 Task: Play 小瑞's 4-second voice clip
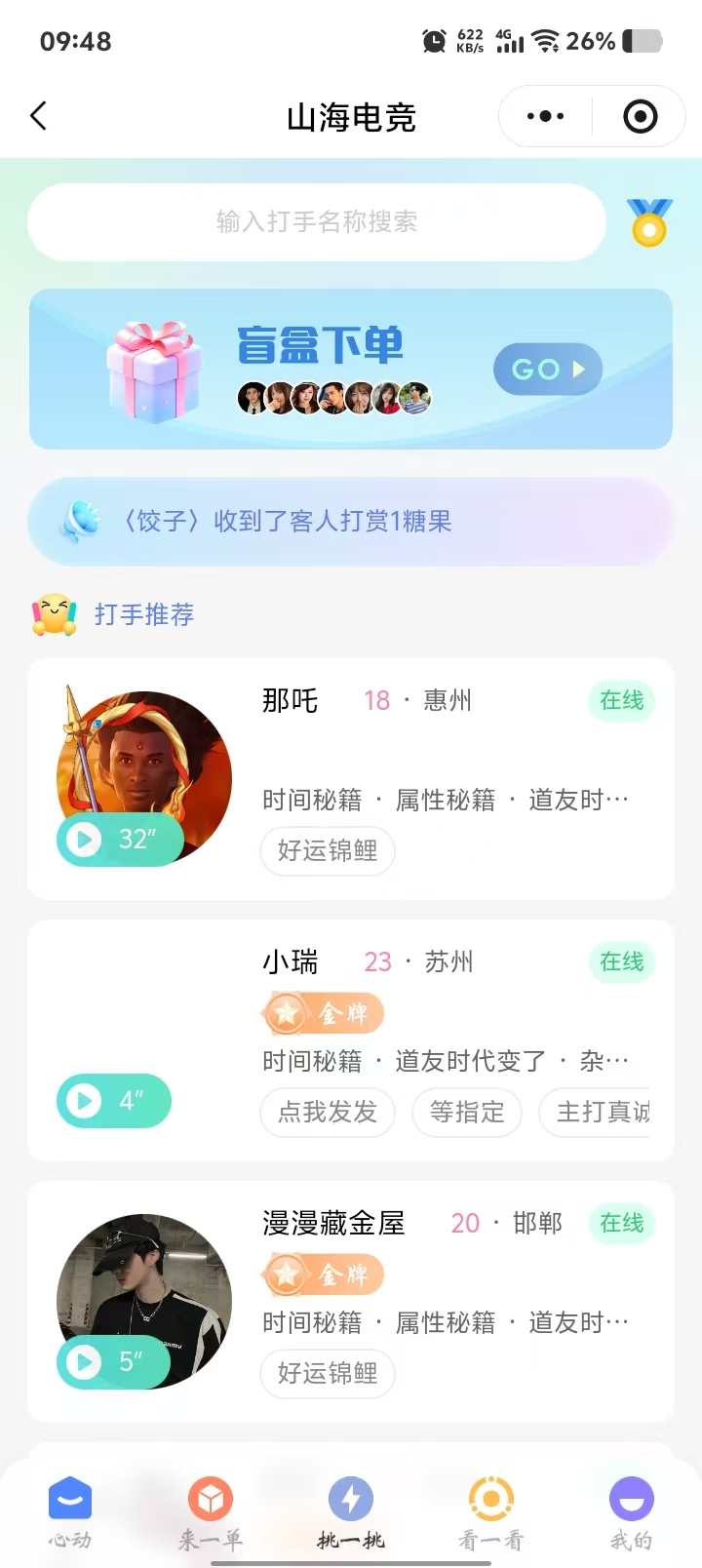[x=114, y=1101]
